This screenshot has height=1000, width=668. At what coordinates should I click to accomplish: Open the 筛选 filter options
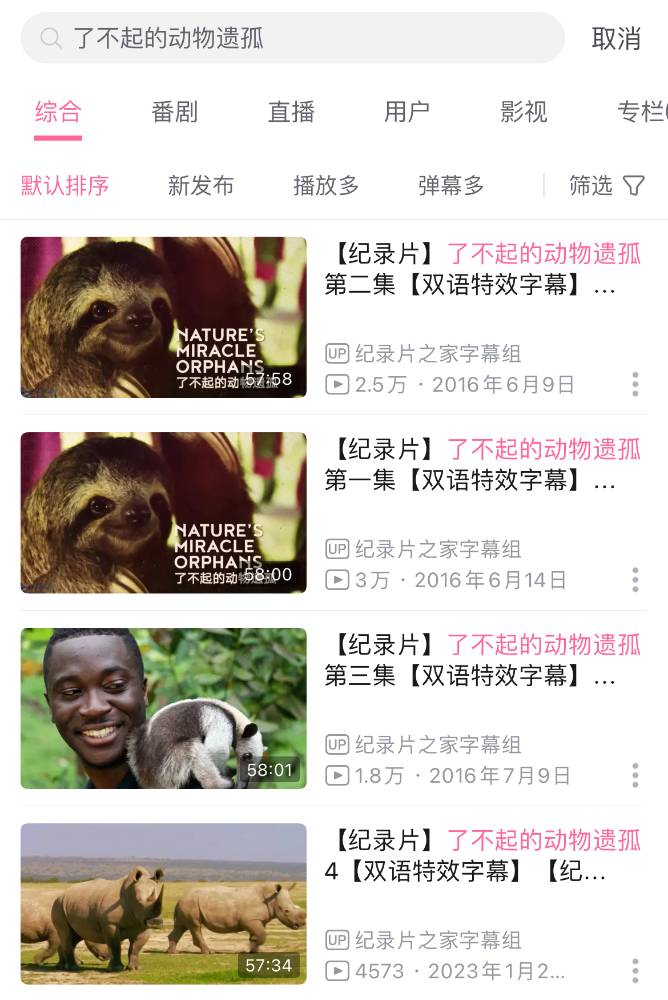tap(606, 185)
